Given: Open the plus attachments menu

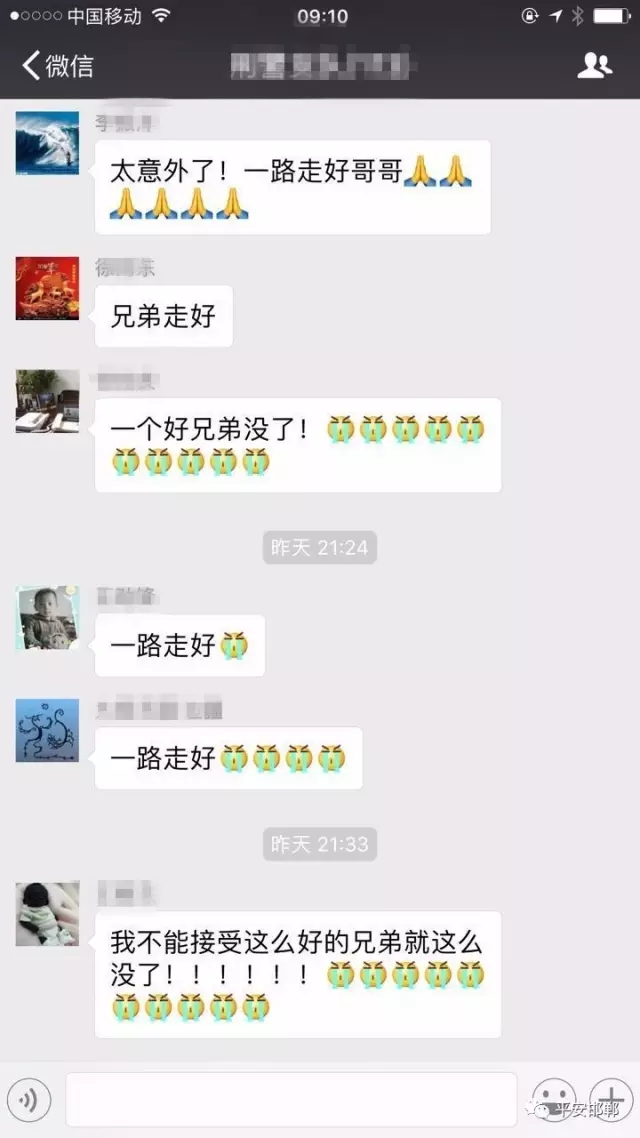Looking at the screenshot, I should coord(609,1098).
